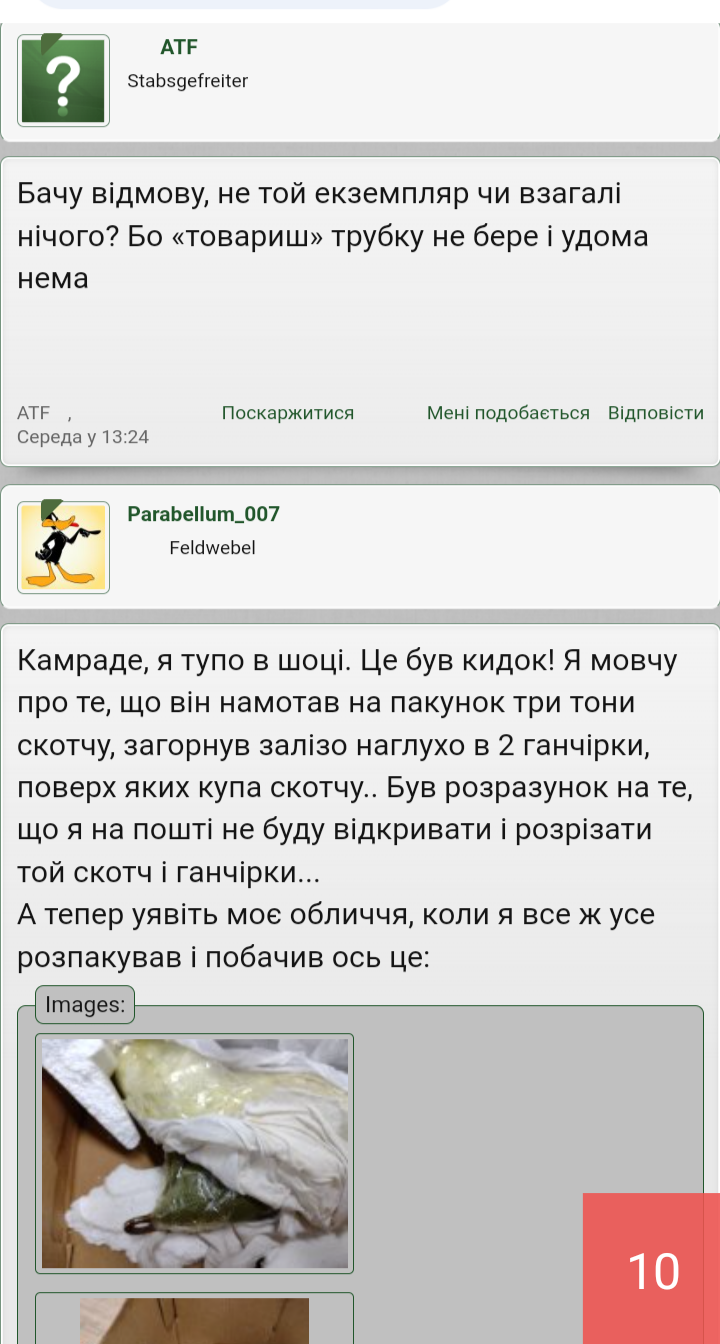Open the second attached image below

coord(195,1320)
